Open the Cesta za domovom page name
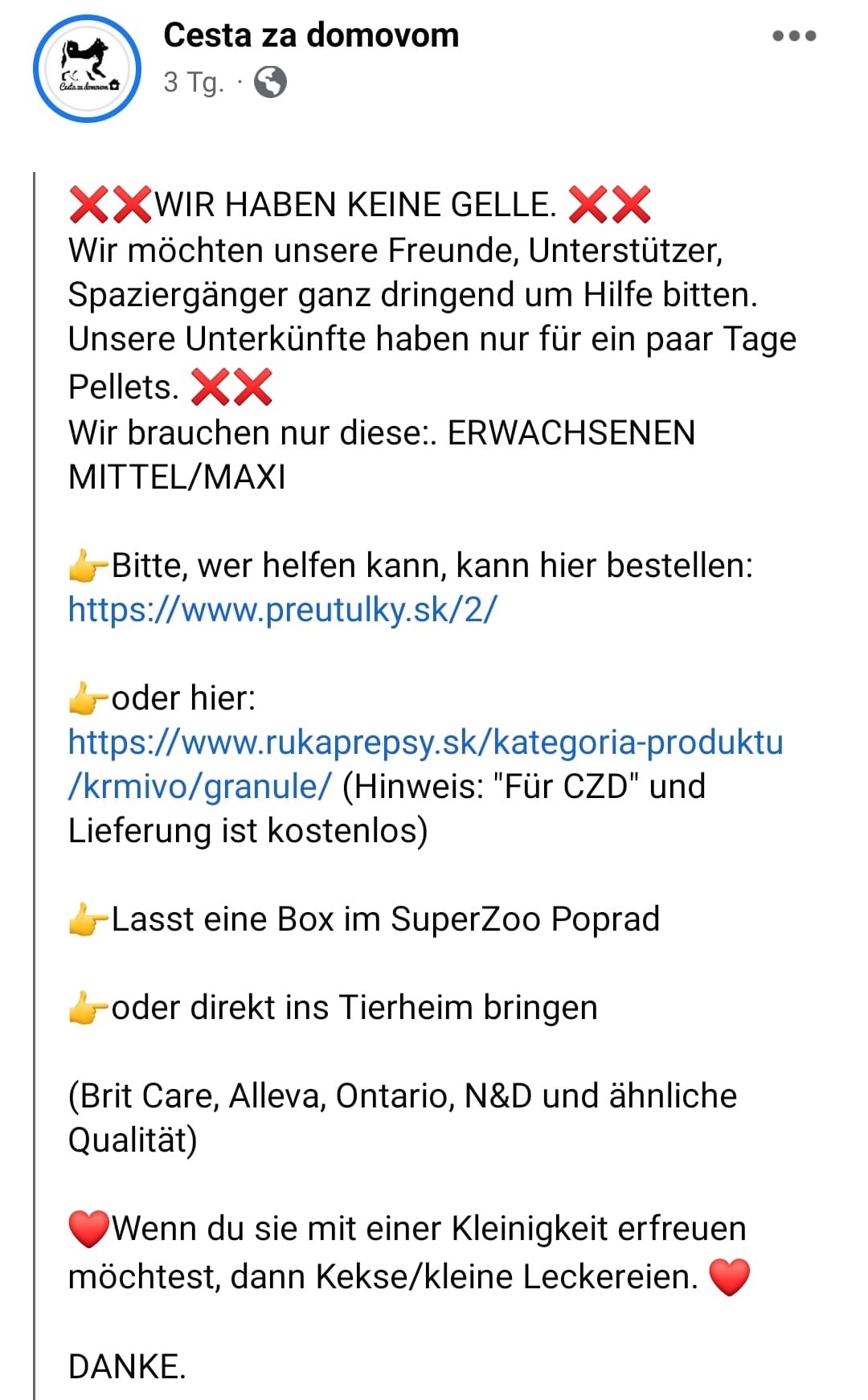 311,35
